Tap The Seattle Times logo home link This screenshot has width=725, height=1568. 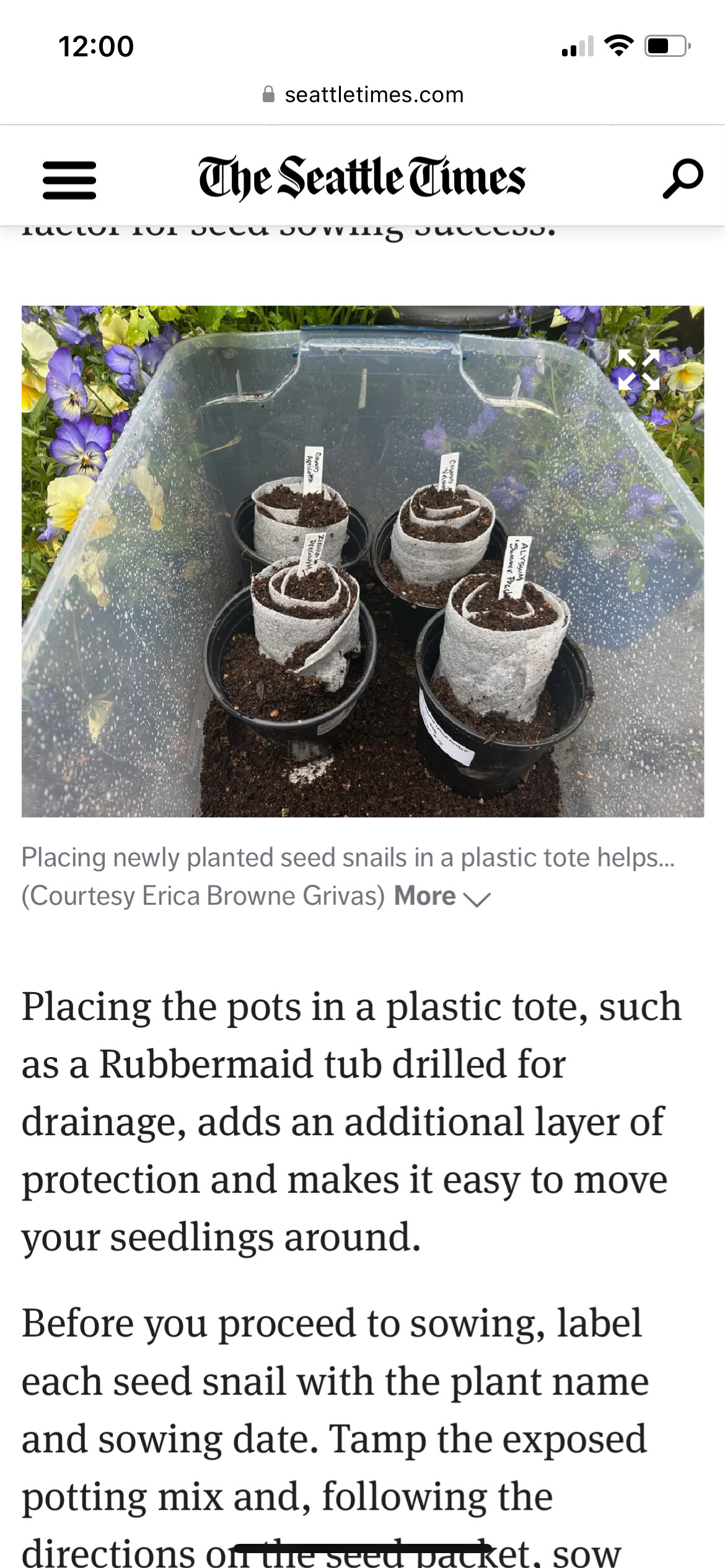pos(362,178)
